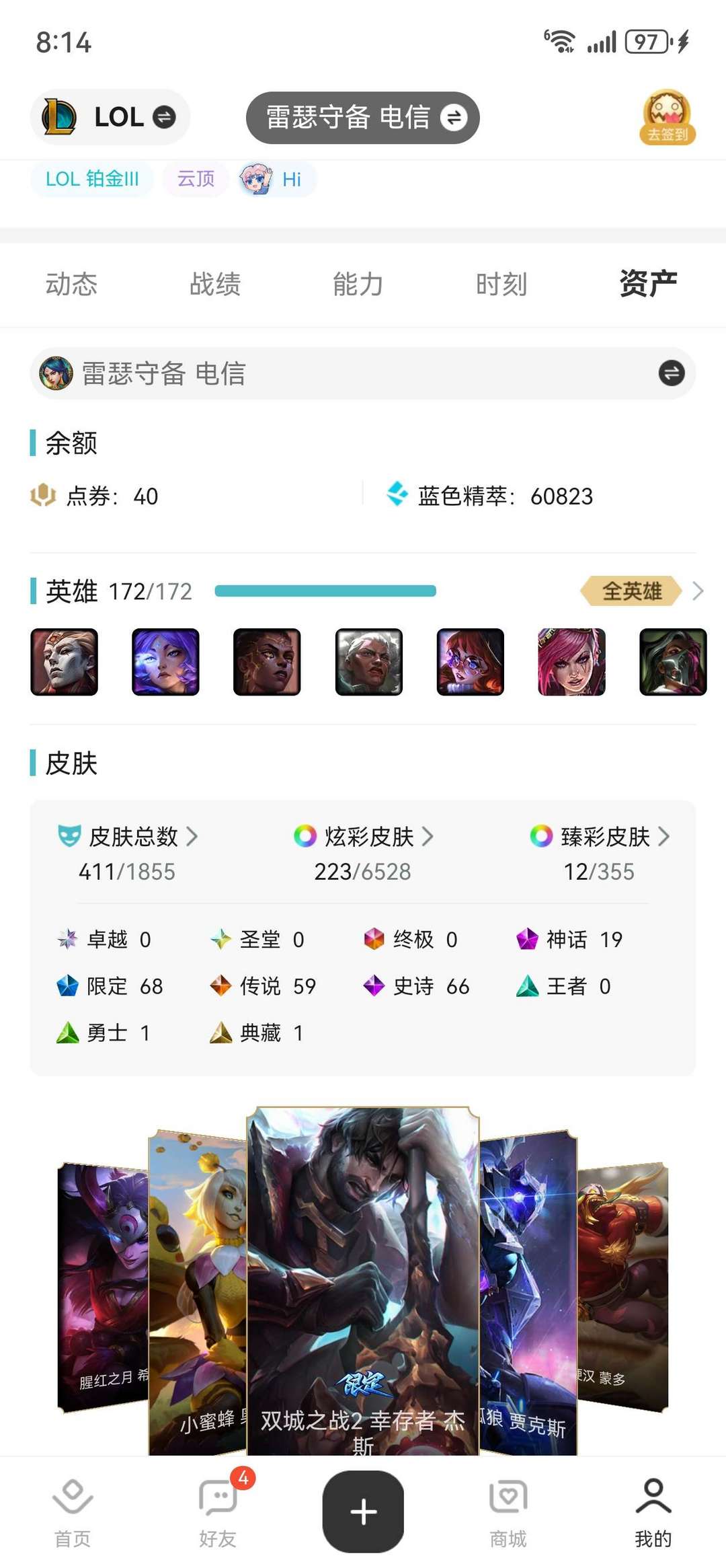Screen dimensions: 726x1568
Task: Switch to the 动态 tab
Action: click(x=71, y=284)
